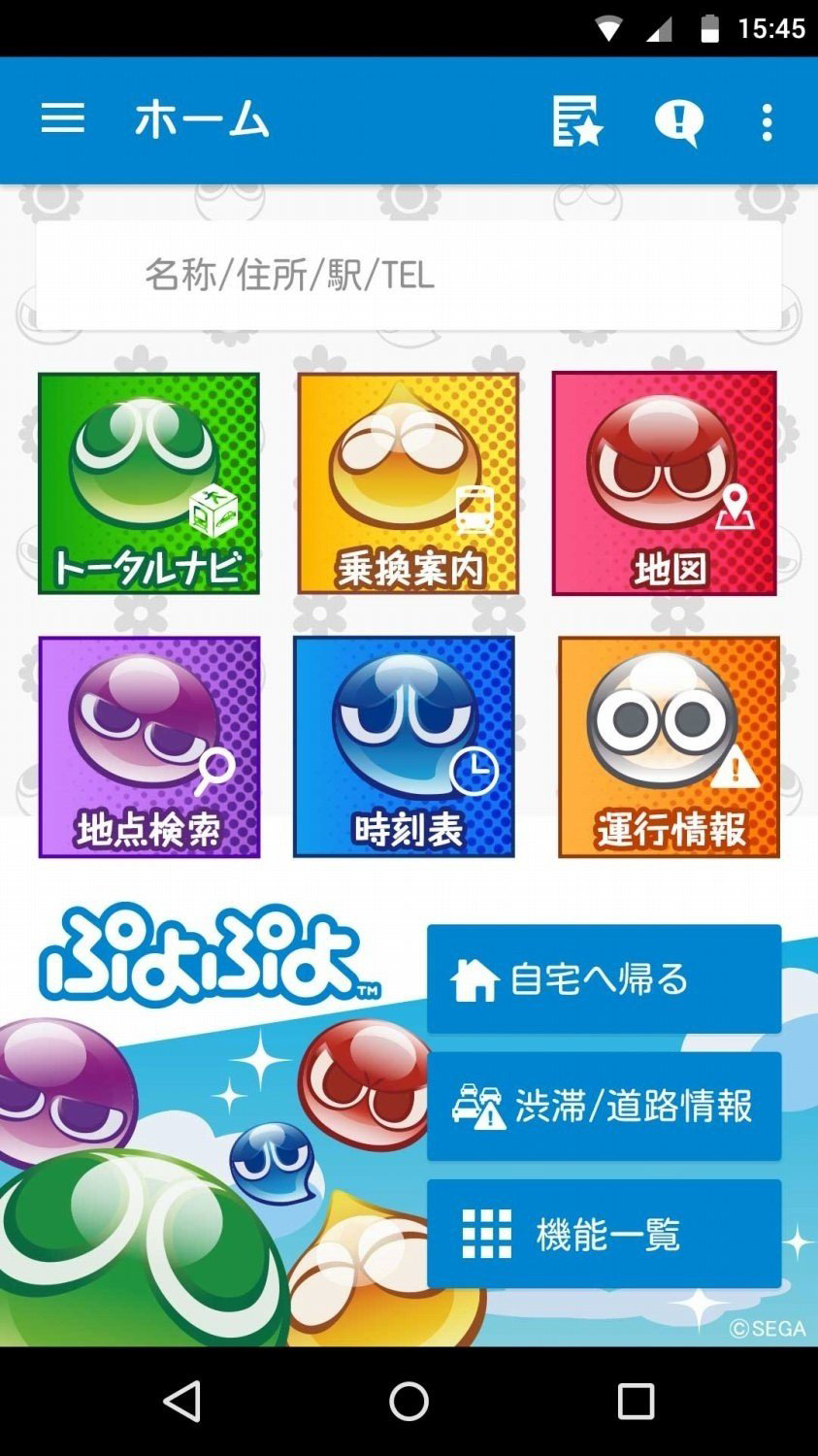Open the 地図 map tile

point(665,483)
